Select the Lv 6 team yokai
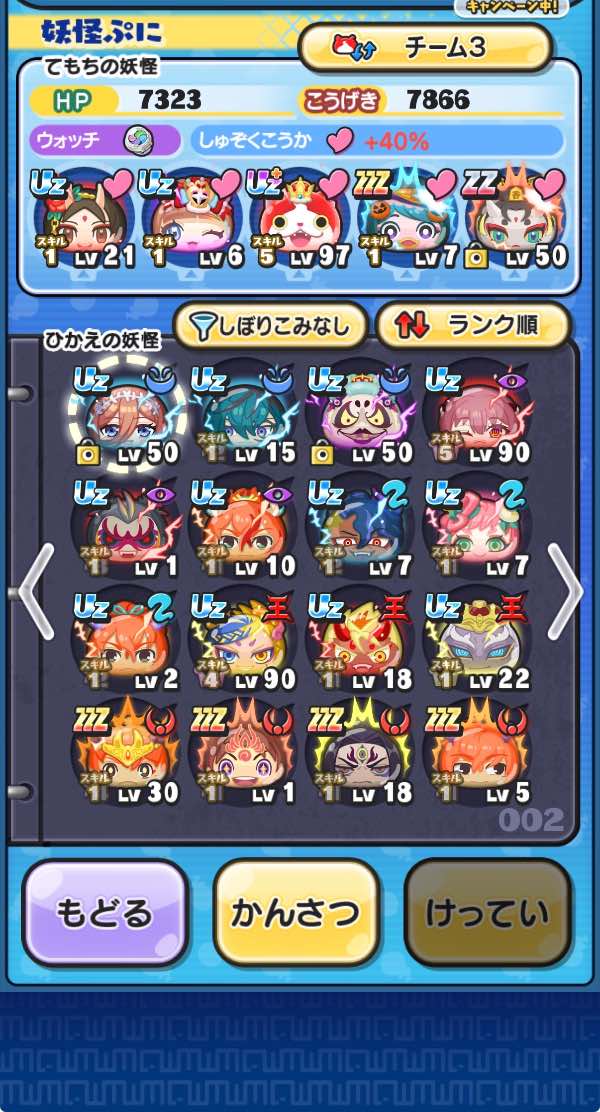 190,222
